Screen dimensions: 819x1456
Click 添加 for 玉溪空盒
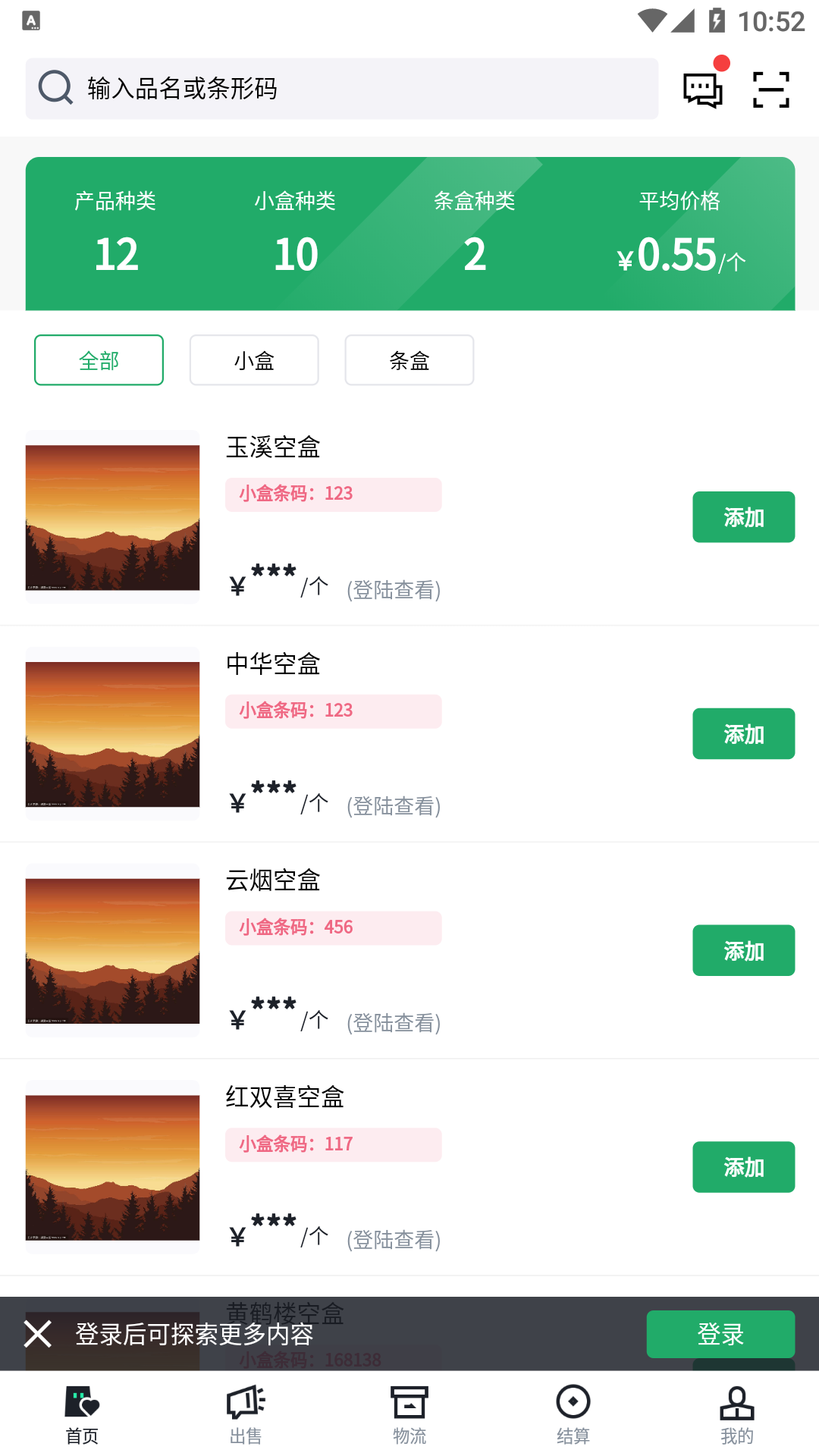pos(743,516)
